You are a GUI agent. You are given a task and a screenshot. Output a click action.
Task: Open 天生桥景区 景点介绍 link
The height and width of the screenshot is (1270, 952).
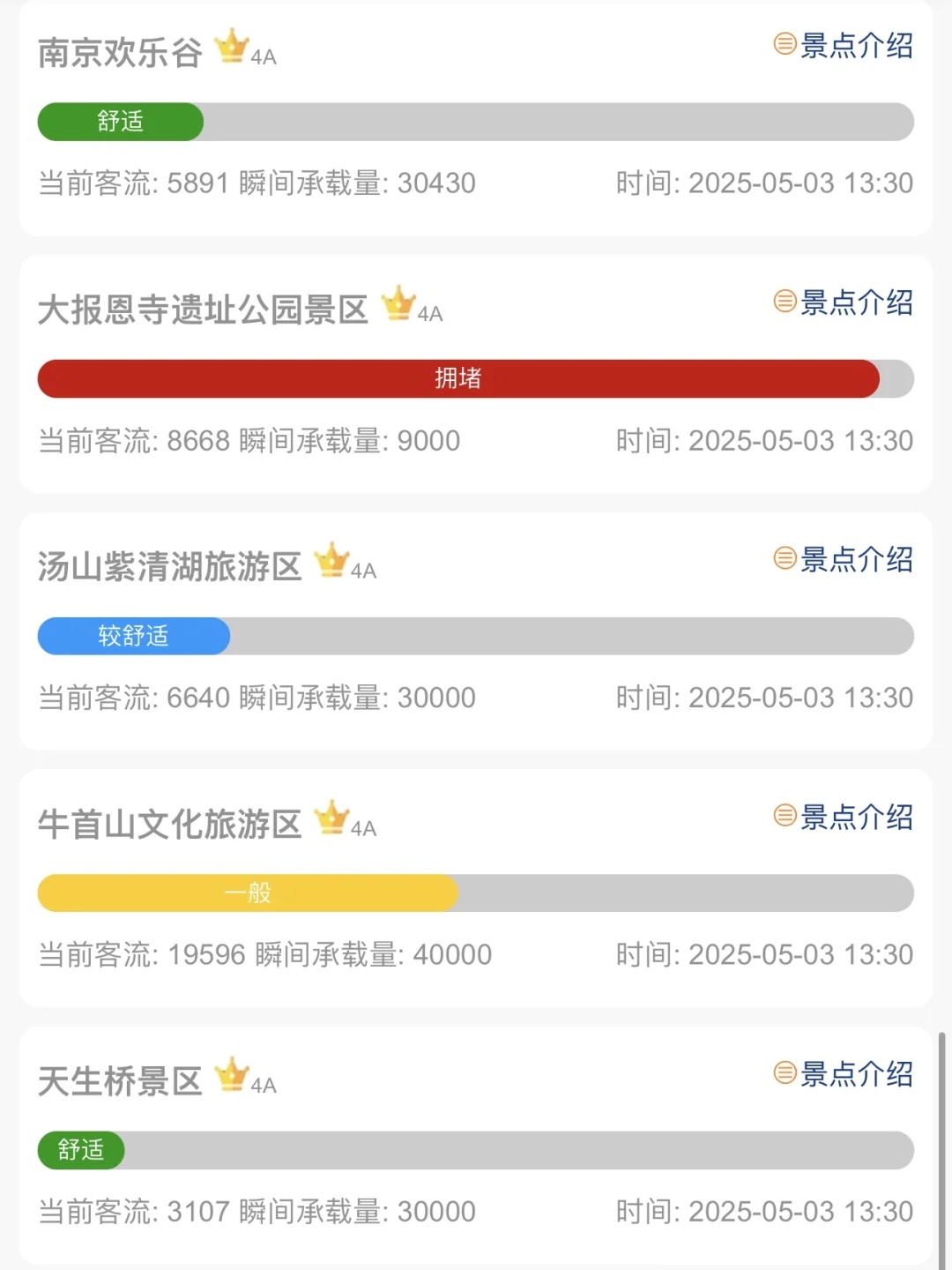pos(844,1073)
